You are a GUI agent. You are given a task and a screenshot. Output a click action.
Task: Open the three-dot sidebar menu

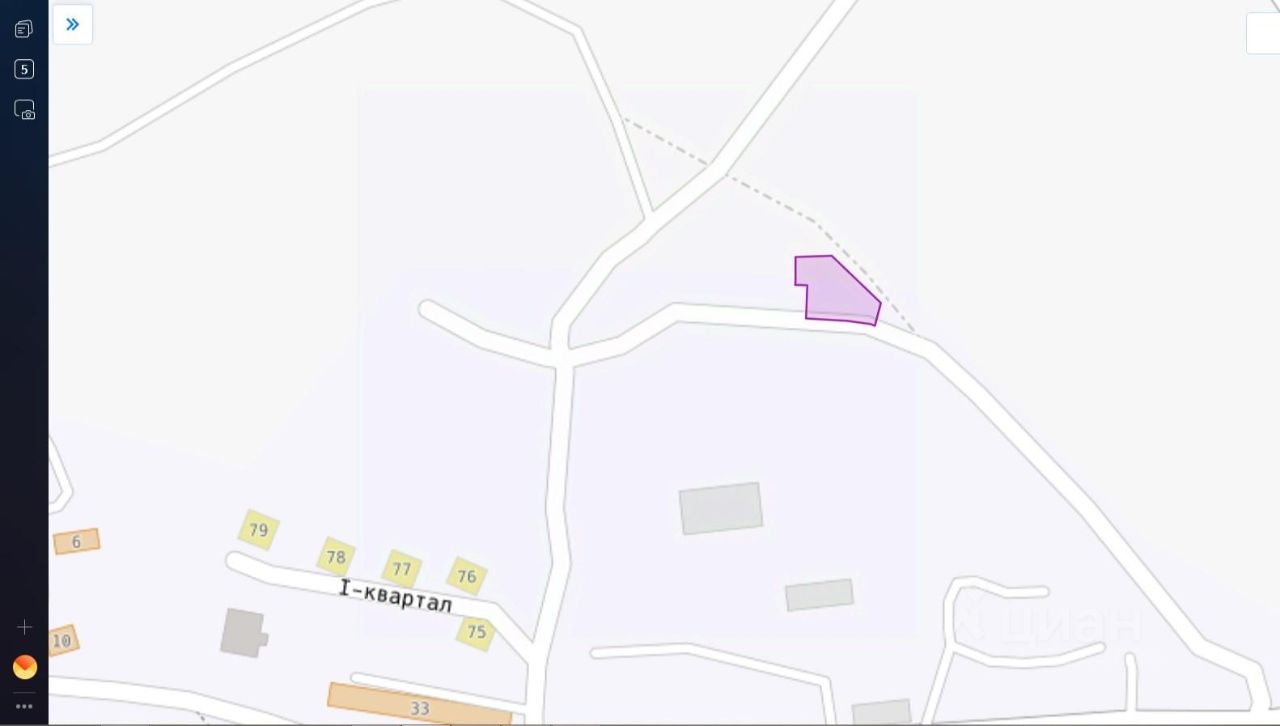point(24,706)
